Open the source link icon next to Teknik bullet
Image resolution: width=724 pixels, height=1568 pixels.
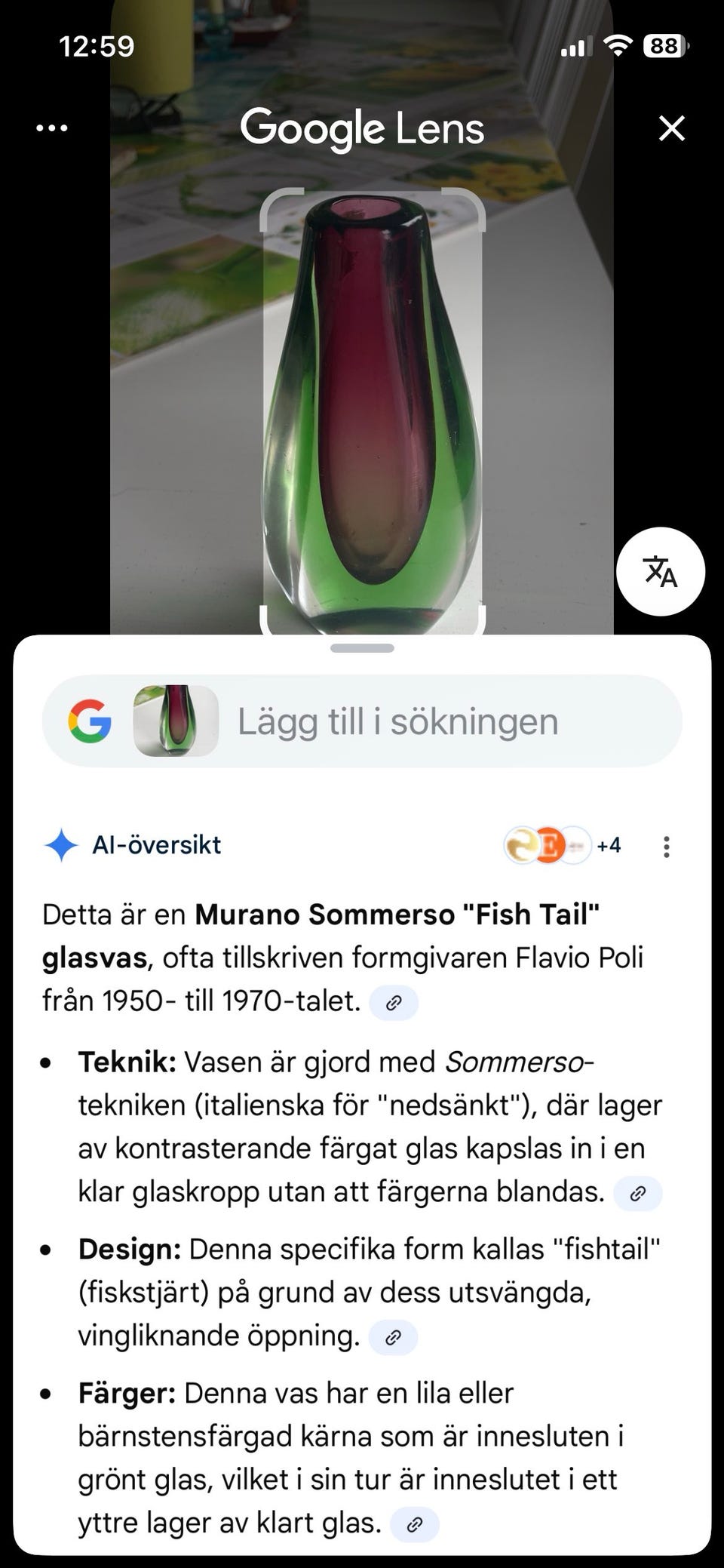(x=637, y=1193)
